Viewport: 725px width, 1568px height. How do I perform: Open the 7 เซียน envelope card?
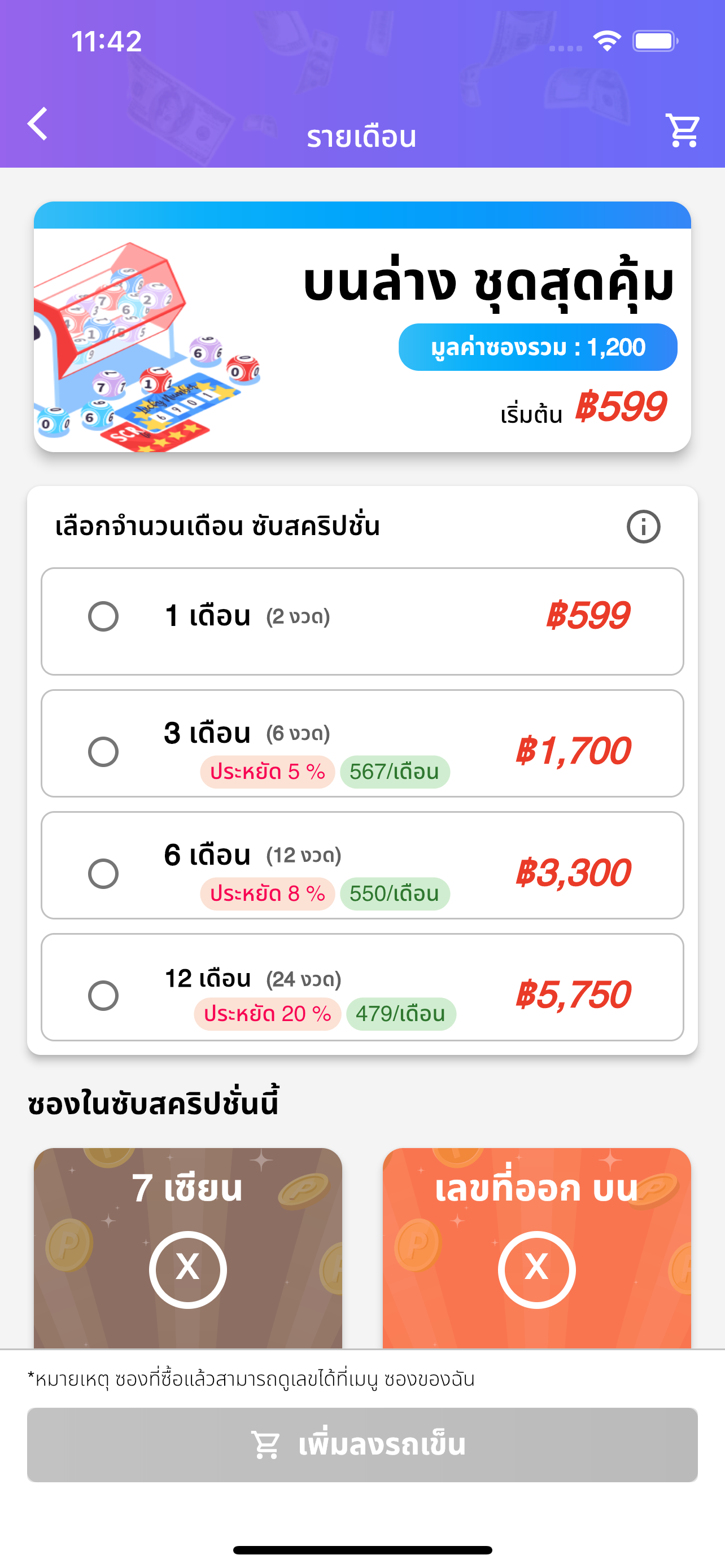(188, 1248)
